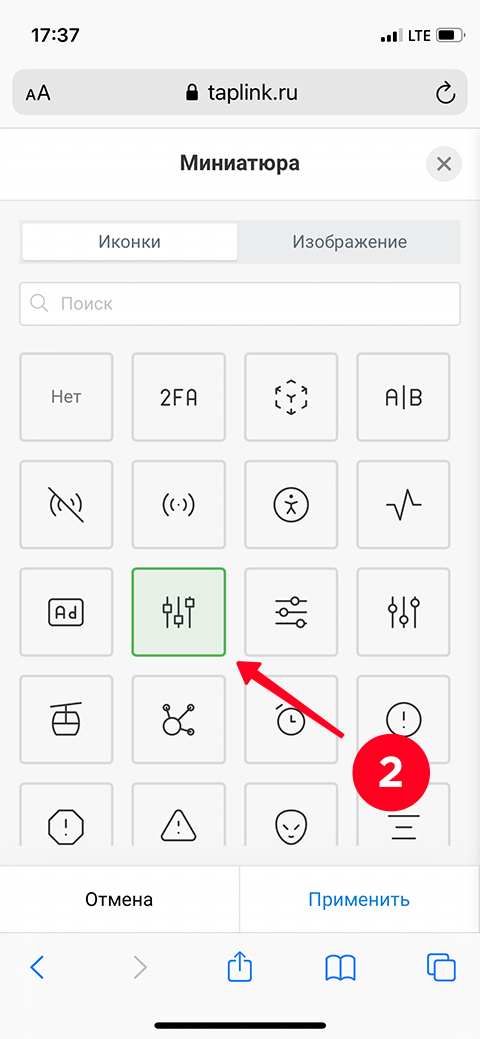
Task: Tap the Поиск search field
Action: pyautogui.click(x=240, y=304)
